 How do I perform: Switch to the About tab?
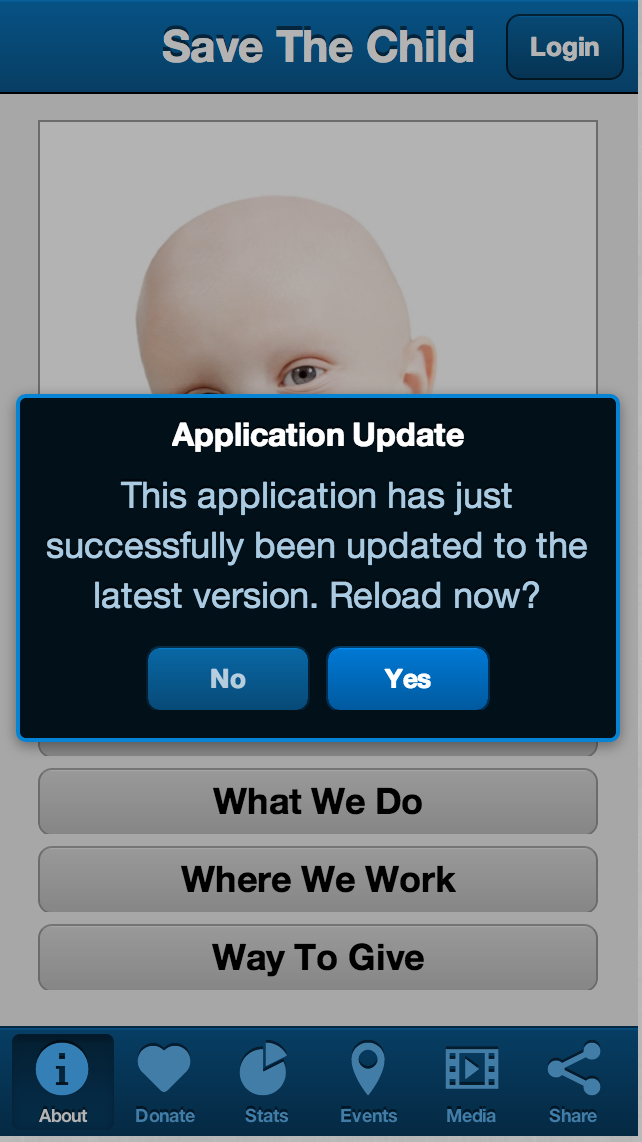[63, 1082]
